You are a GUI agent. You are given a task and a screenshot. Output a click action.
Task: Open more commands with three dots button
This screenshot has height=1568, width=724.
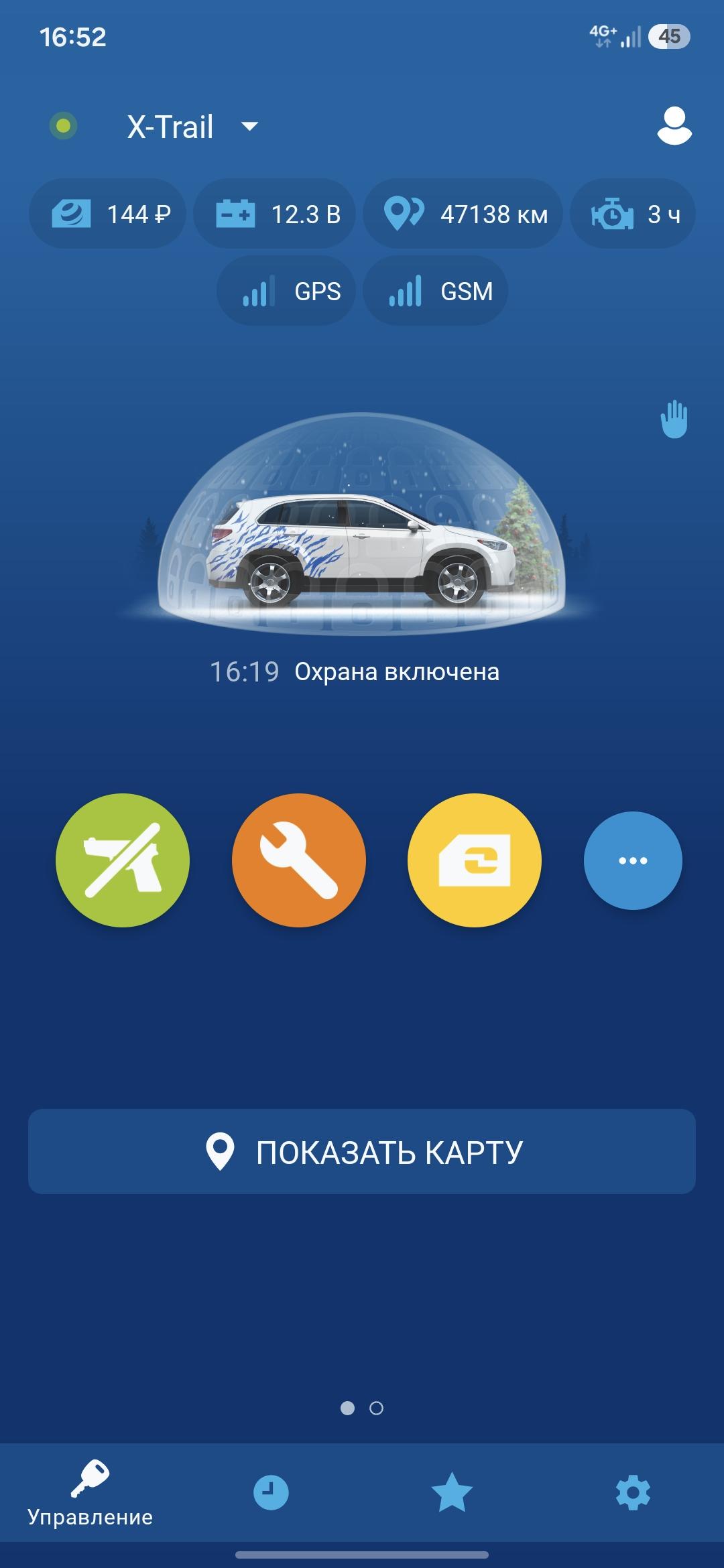pos(633,860)
